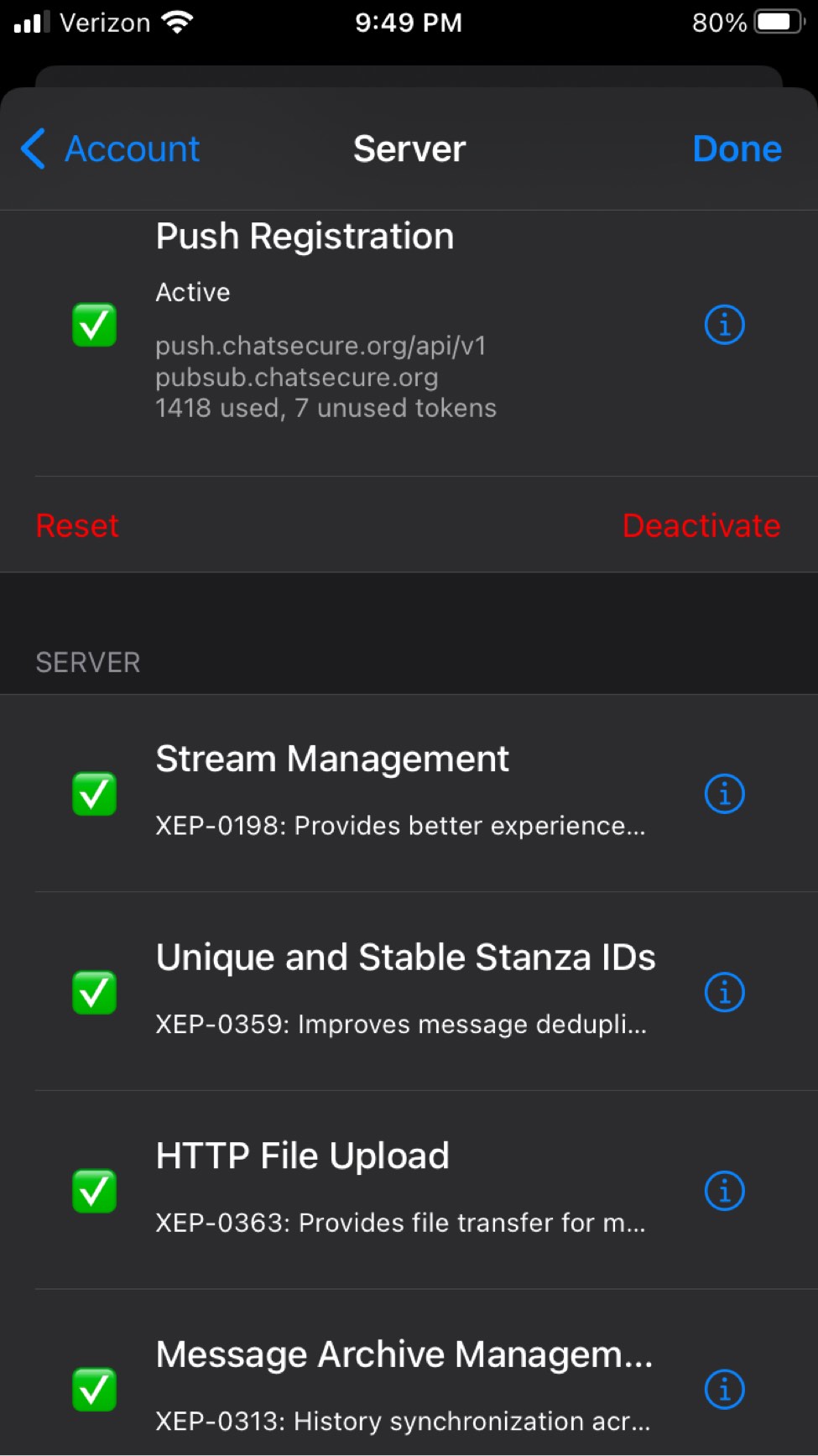818x1456 pixels.
Task: Uncheck Stream Management XEP-0198
Action: pyautogui.click(x=94, y=793)
